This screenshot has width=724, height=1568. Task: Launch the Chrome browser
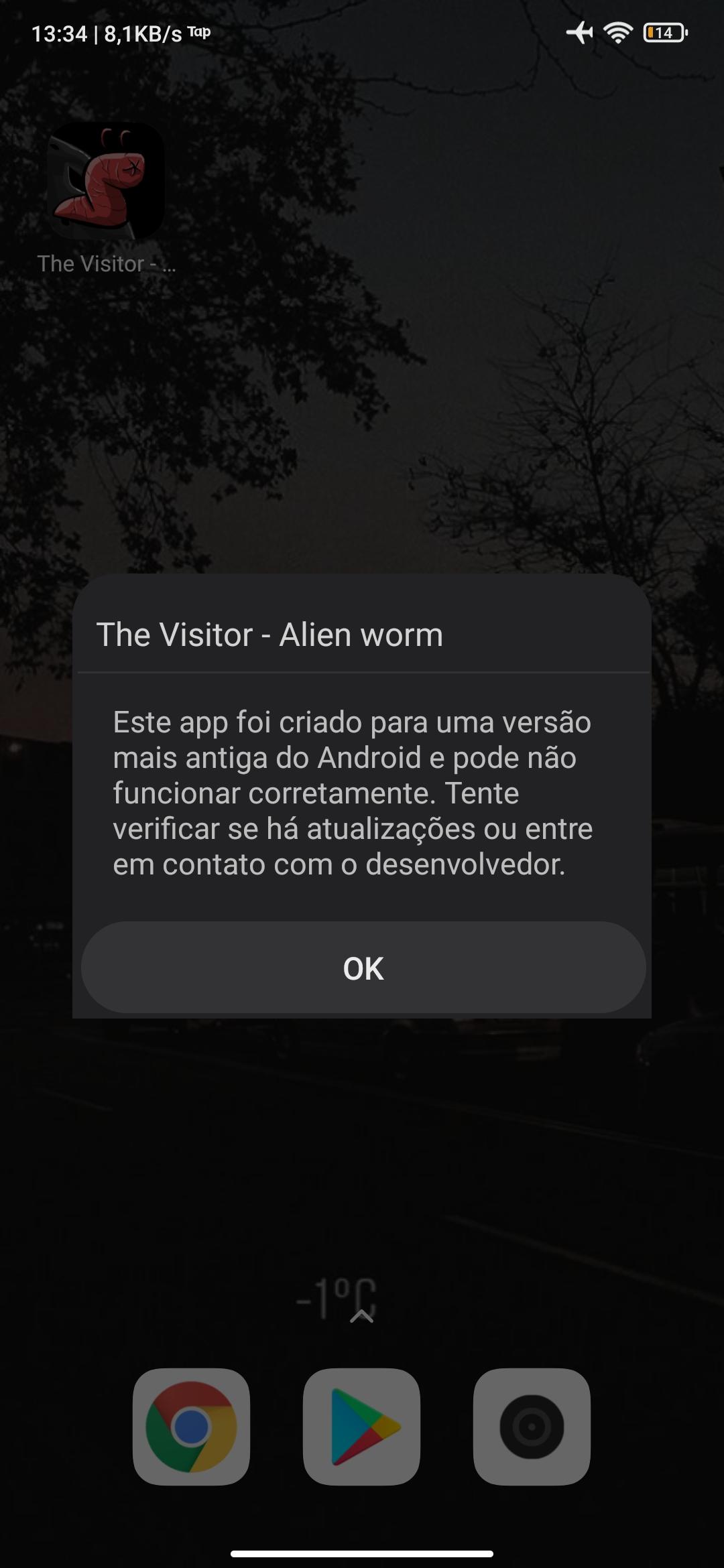point(192,1426)
